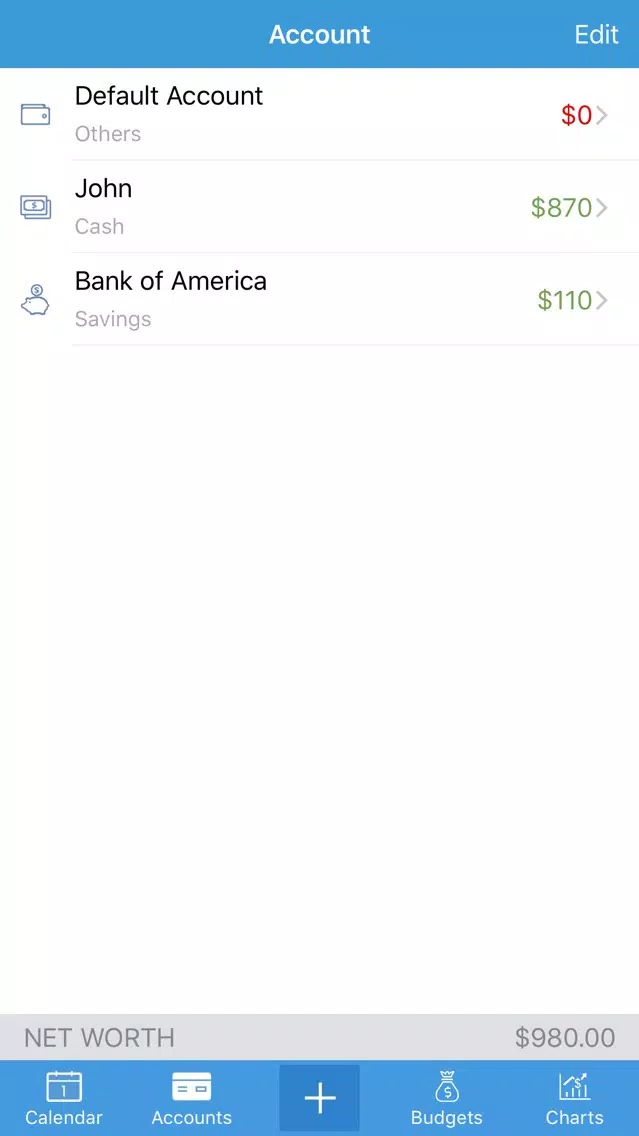
Task: Switch to the Calendar tab
Action: click(64, 1098)
